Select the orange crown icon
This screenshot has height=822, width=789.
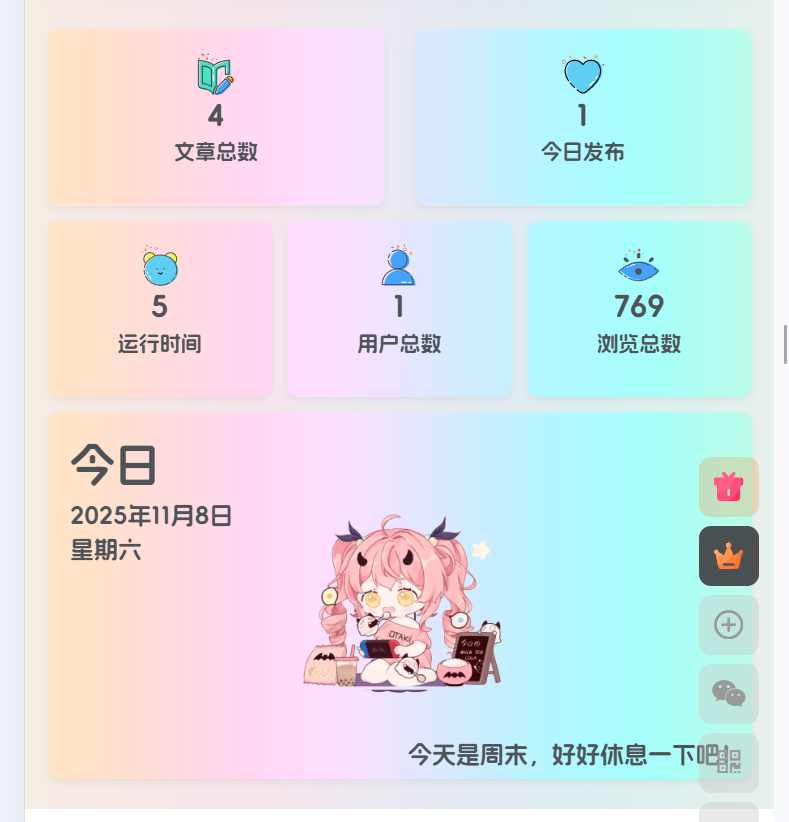pos(728,556)
